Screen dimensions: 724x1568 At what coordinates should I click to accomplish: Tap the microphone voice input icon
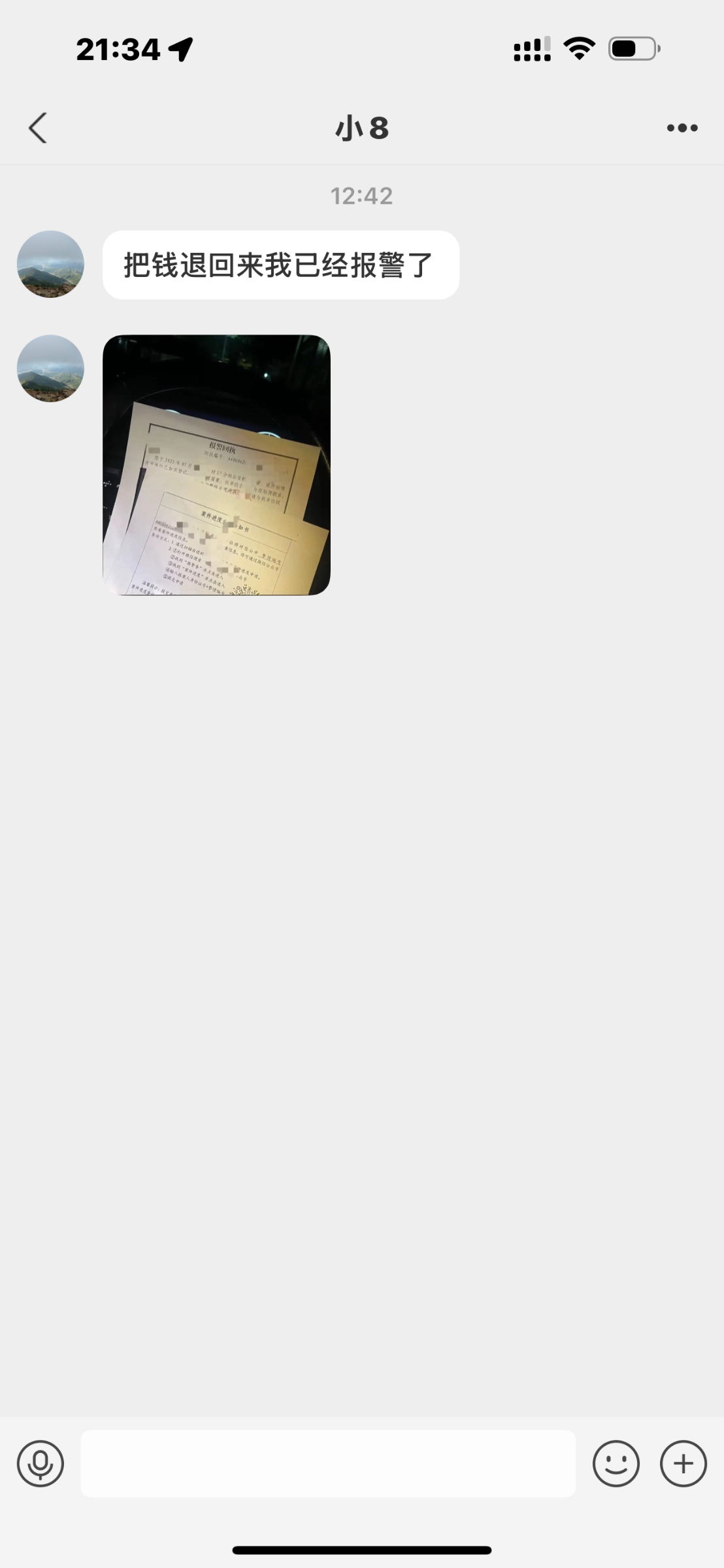41,1463
